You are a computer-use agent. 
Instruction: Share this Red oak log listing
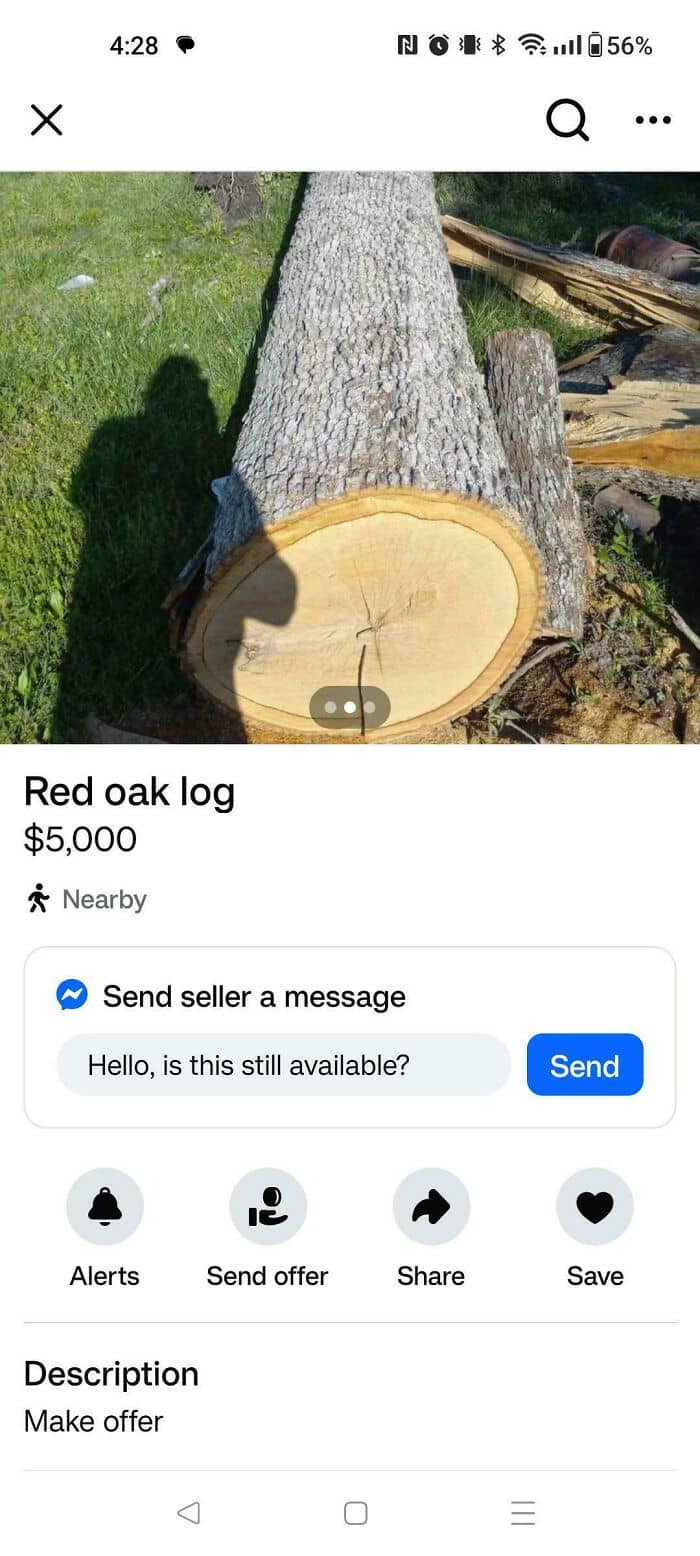pyautogui.click(x=431, y=1207)
